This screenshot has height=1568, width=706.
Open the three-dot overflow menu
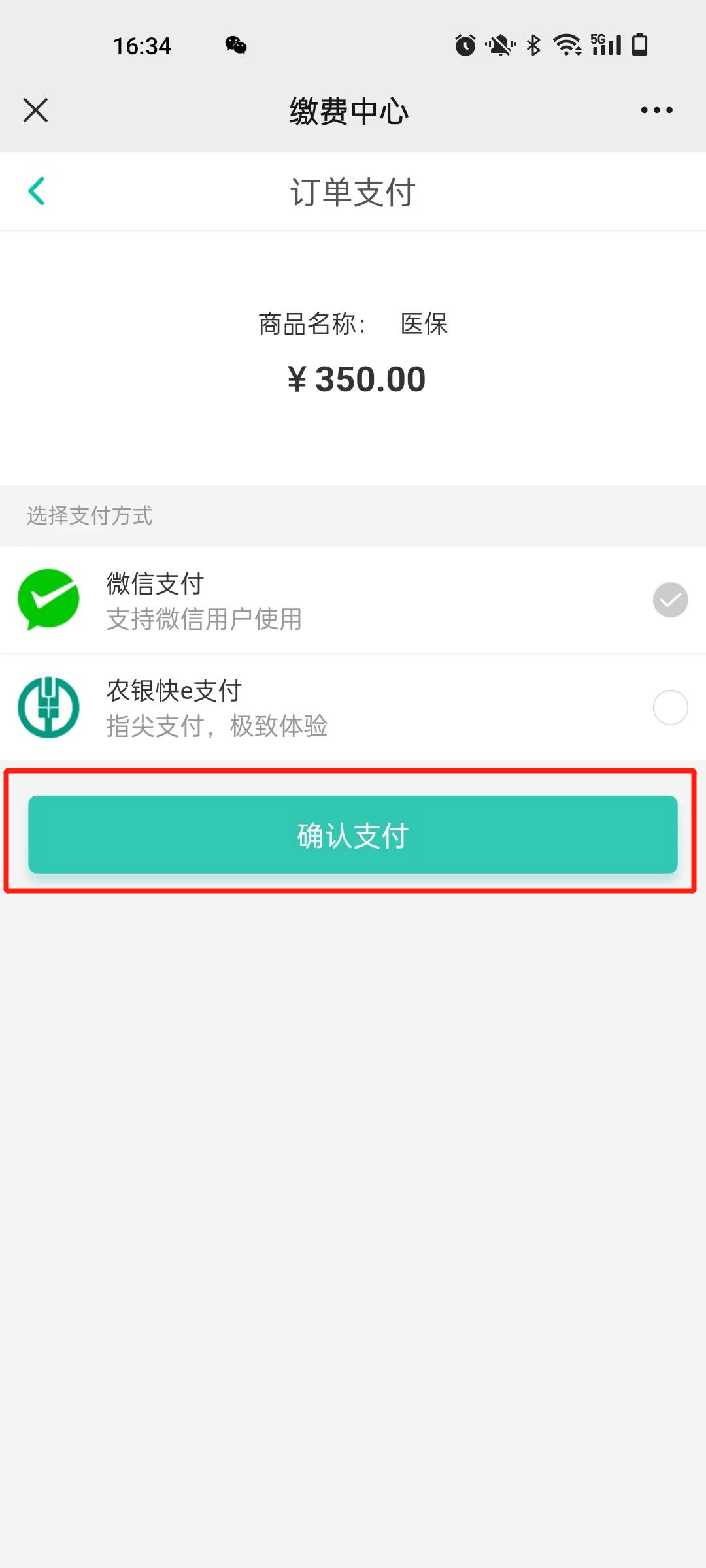(656, 110)
